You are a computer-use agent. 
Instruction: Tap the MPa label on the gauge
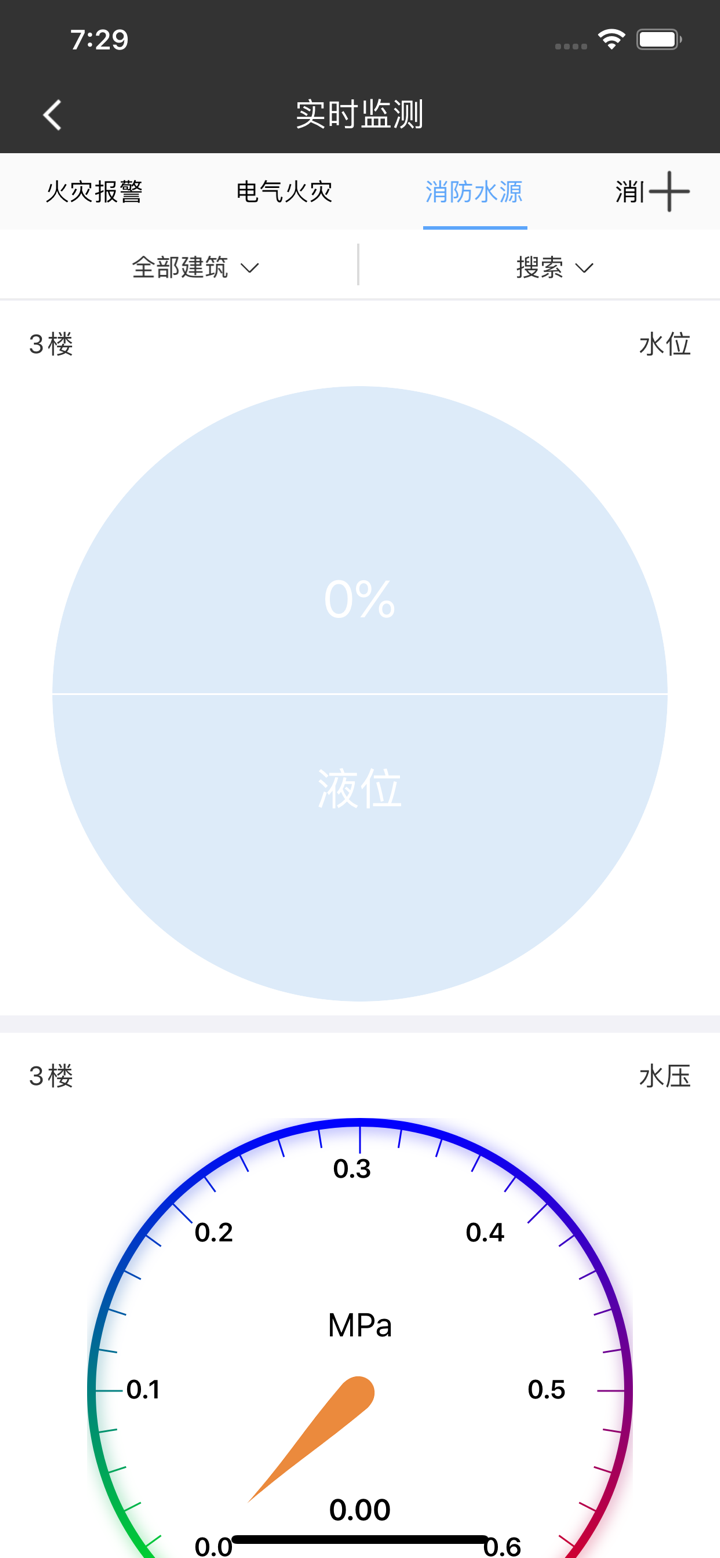[x=360, y=1324]
